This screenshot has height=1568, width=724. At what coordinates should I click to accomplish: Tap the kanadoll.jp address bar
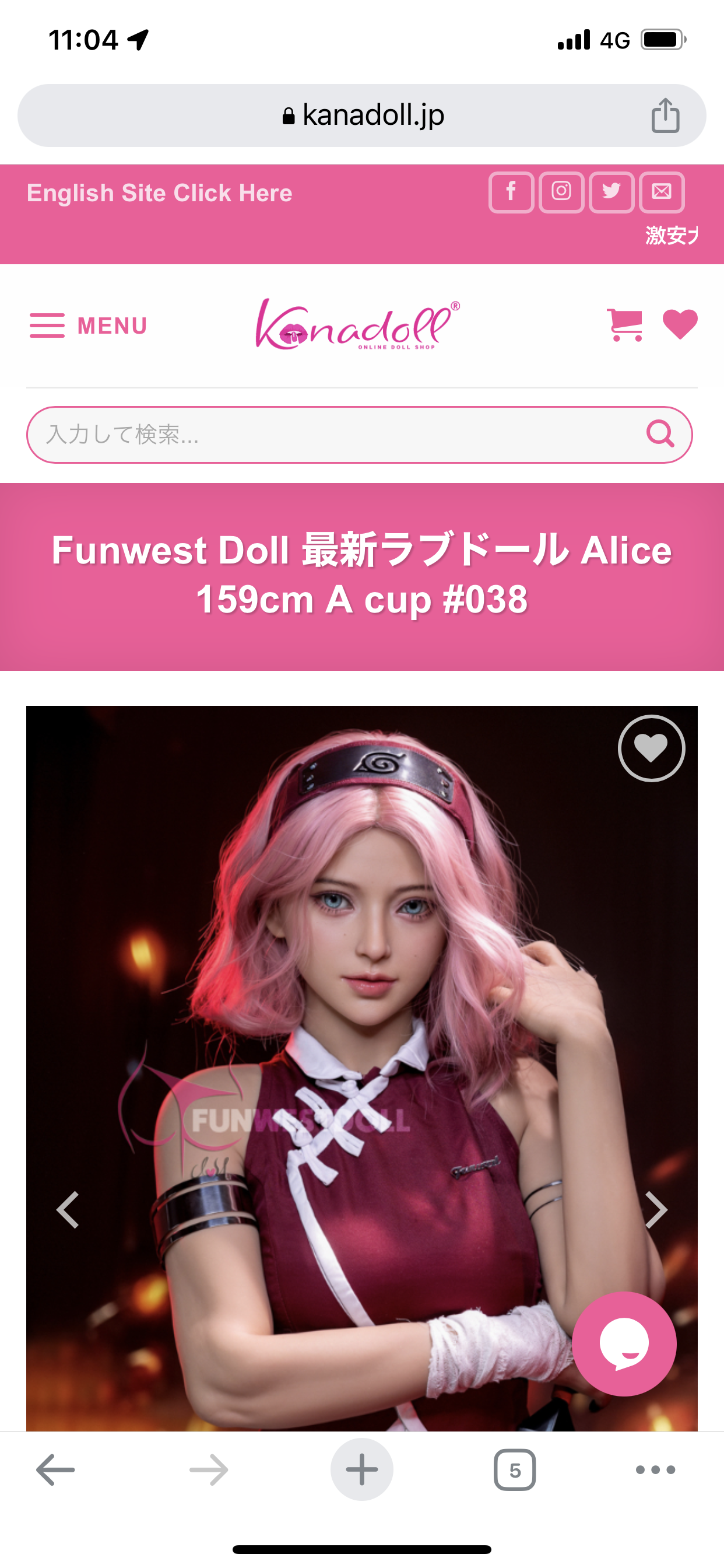click(x=363, y=116)
